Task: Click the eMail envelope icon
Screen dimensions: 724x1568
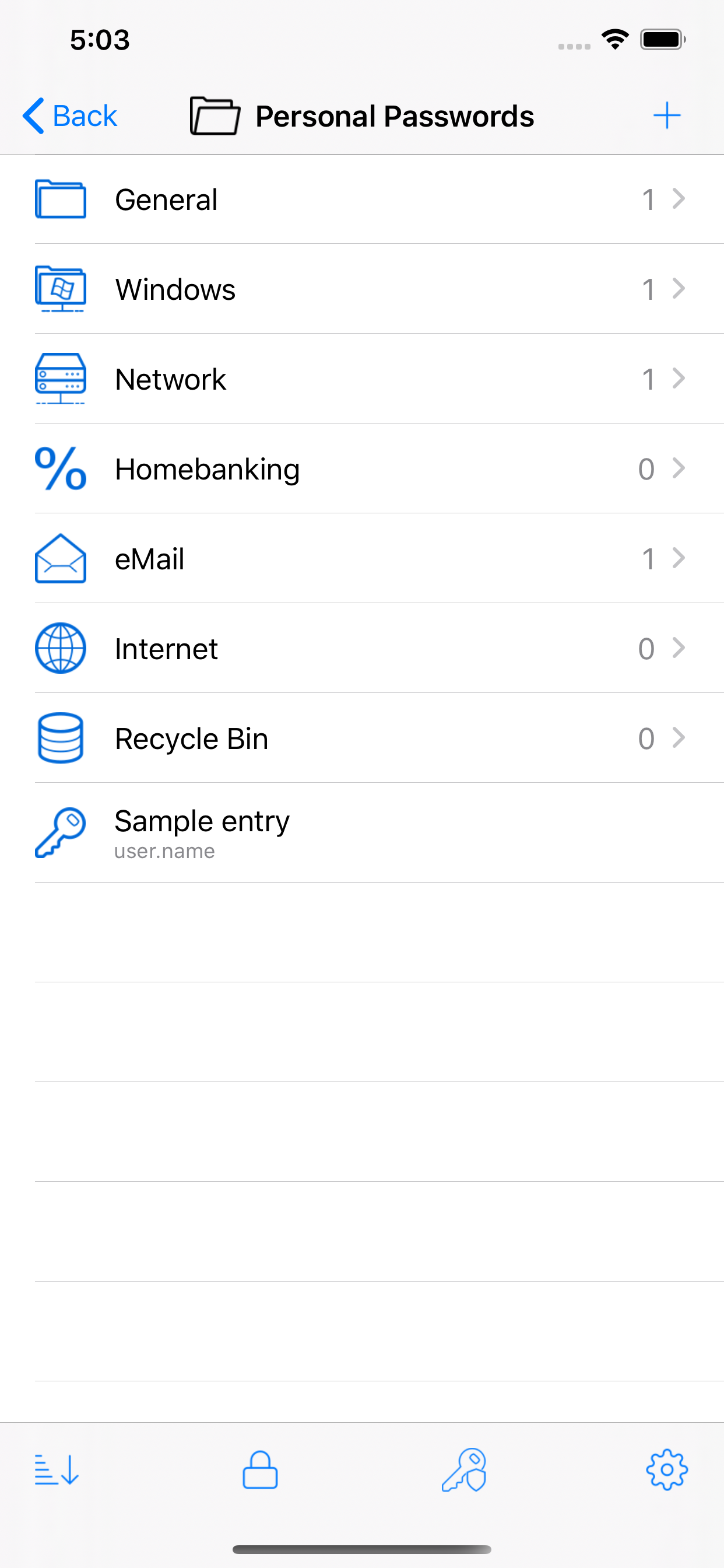Action: click(x=60, y=558)
